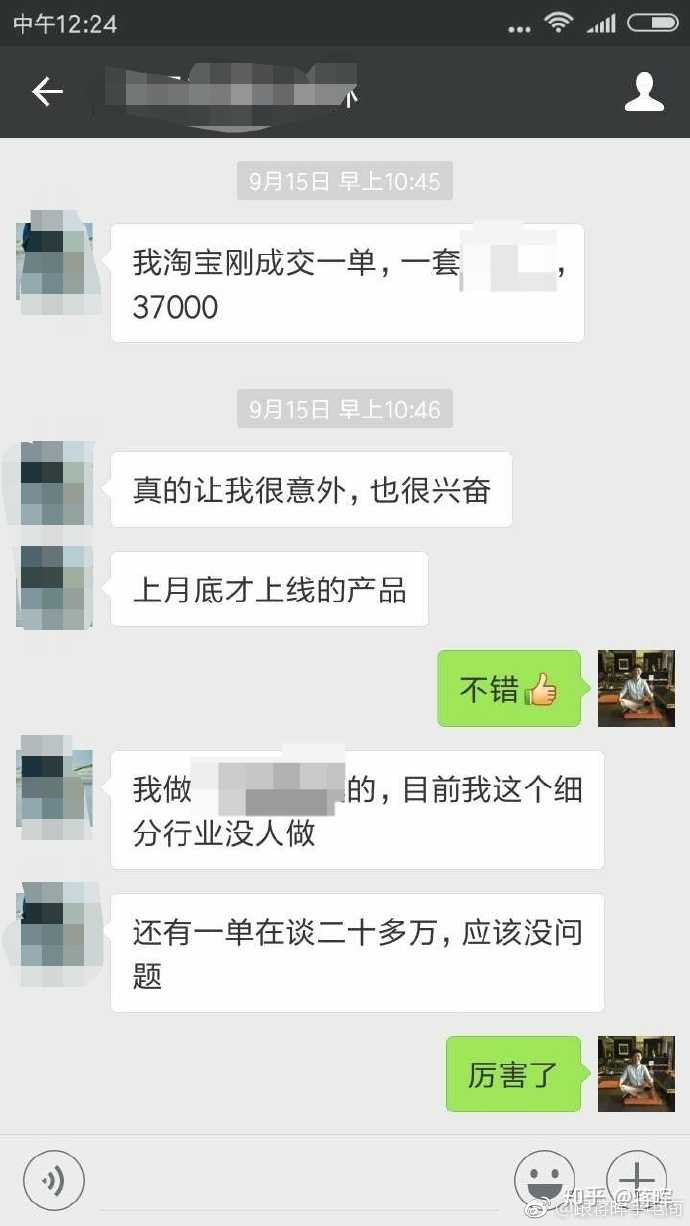Image resolution: width=690 pixels, height=1226 pixels.
Task: Go back to the chat list
Action: click(x=47, y=92)
